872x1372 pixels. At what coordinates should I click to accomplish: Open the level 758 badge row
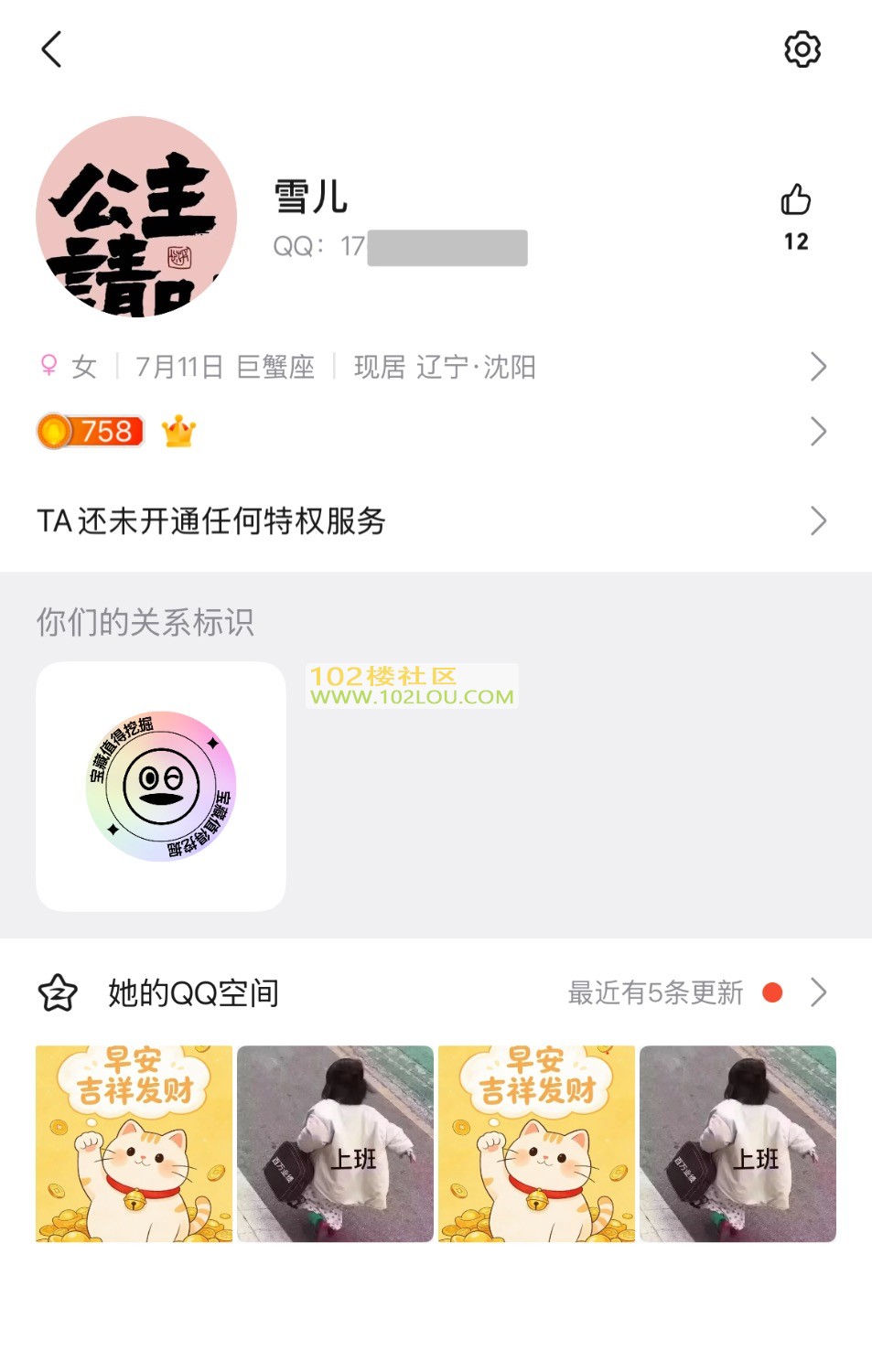point(430,432)
